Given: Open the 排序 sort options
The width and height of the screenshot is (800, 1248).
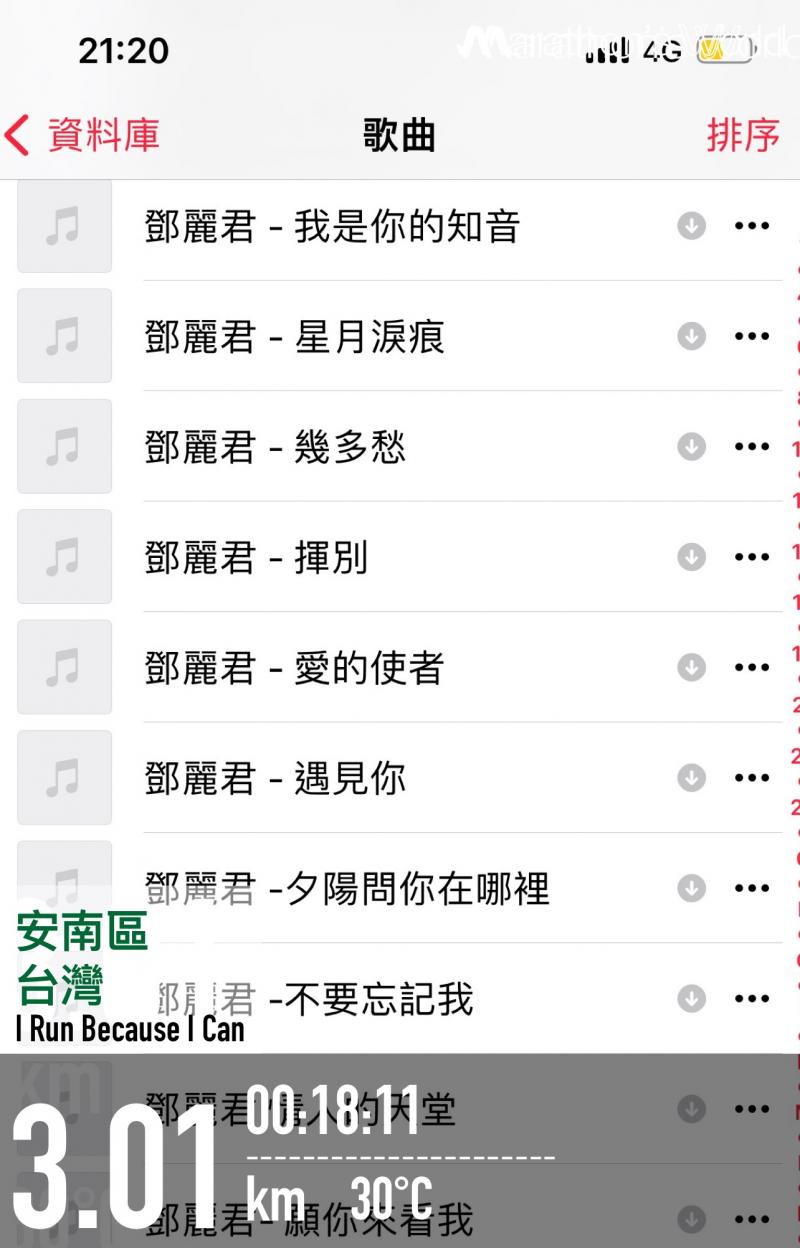Looking at the screenshot, I should 742,136.
